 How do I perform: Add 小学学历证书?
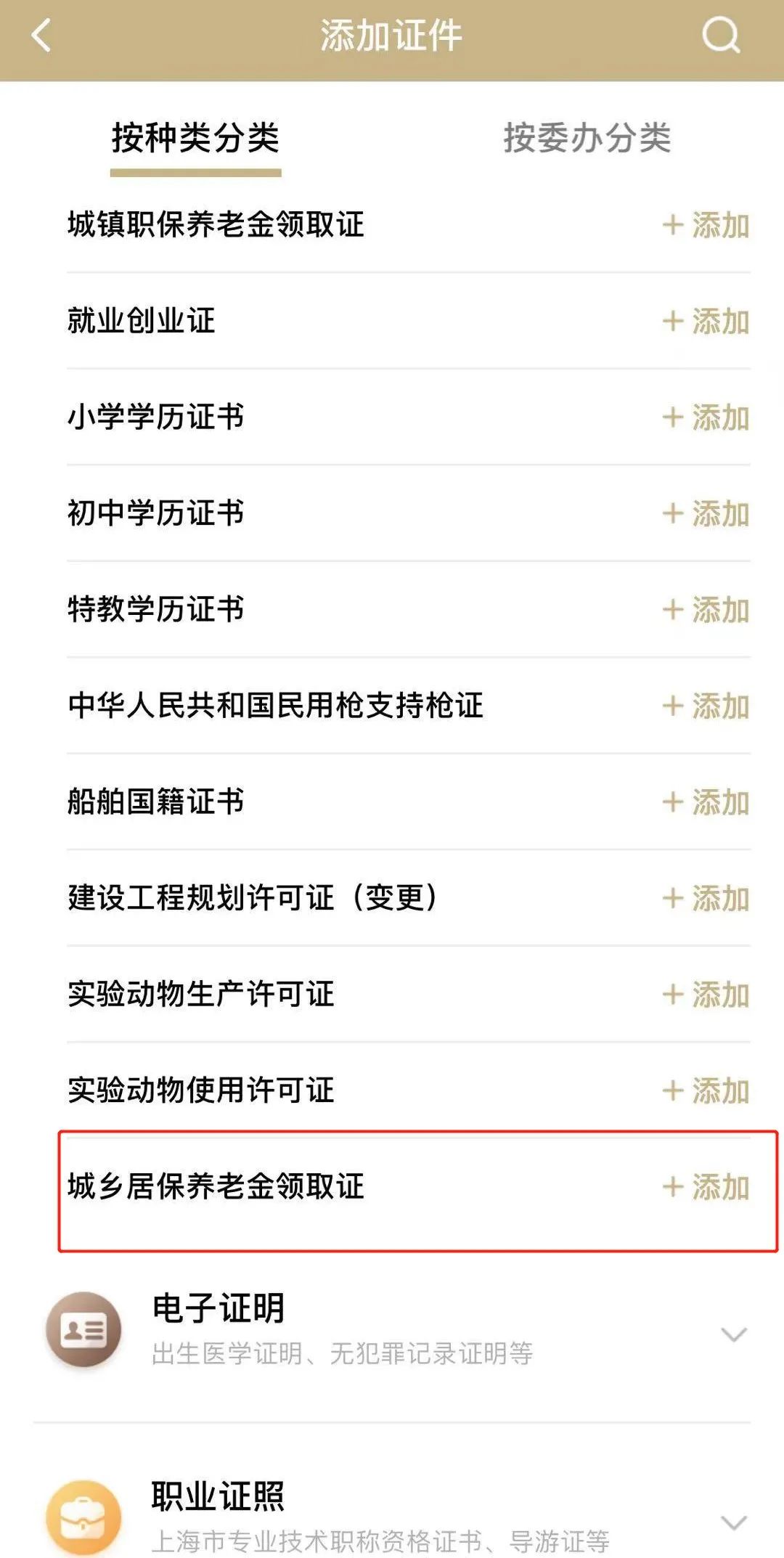[x=706, y=417]
